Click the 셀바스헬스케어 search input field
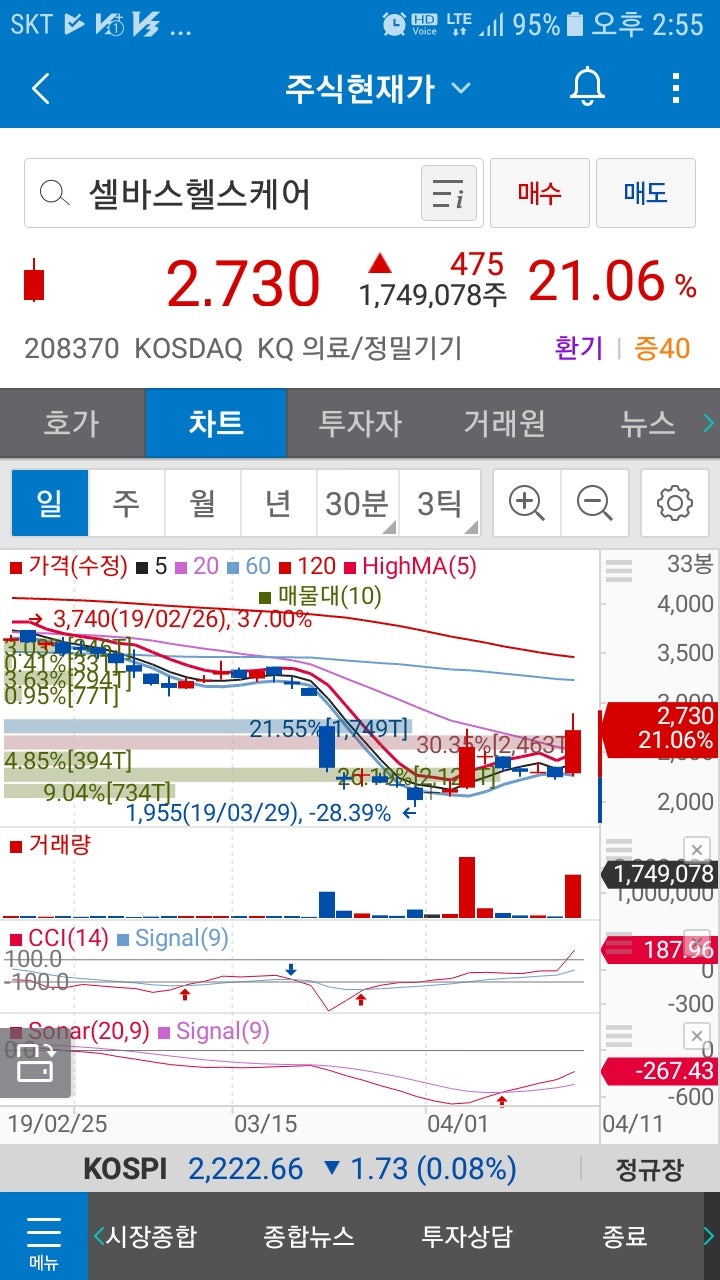The height and width of the screenshot is (1280, 720). point(230,192)
